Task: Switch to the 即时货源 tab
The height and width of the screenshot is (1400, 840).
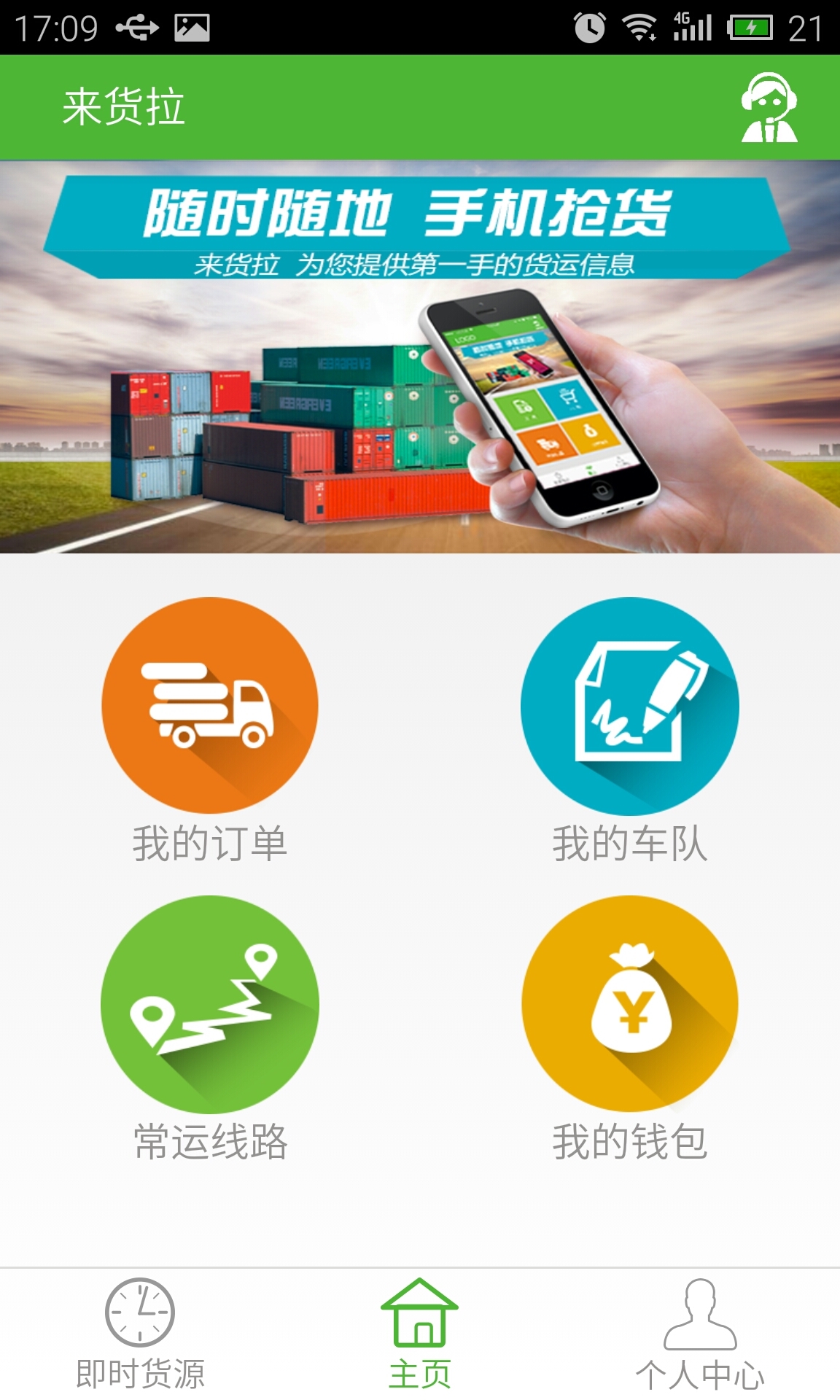Action: click(x=140, y=1333)
